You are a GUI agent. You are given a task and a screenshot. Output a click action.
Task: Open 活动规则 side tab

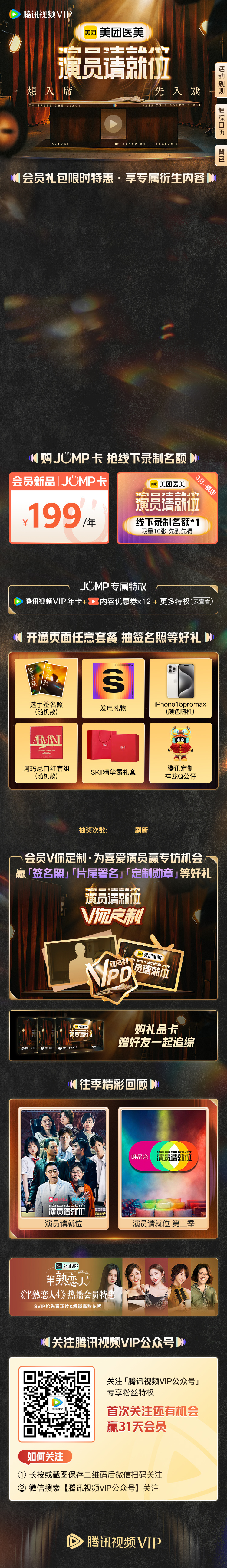(x=221, y=80)
